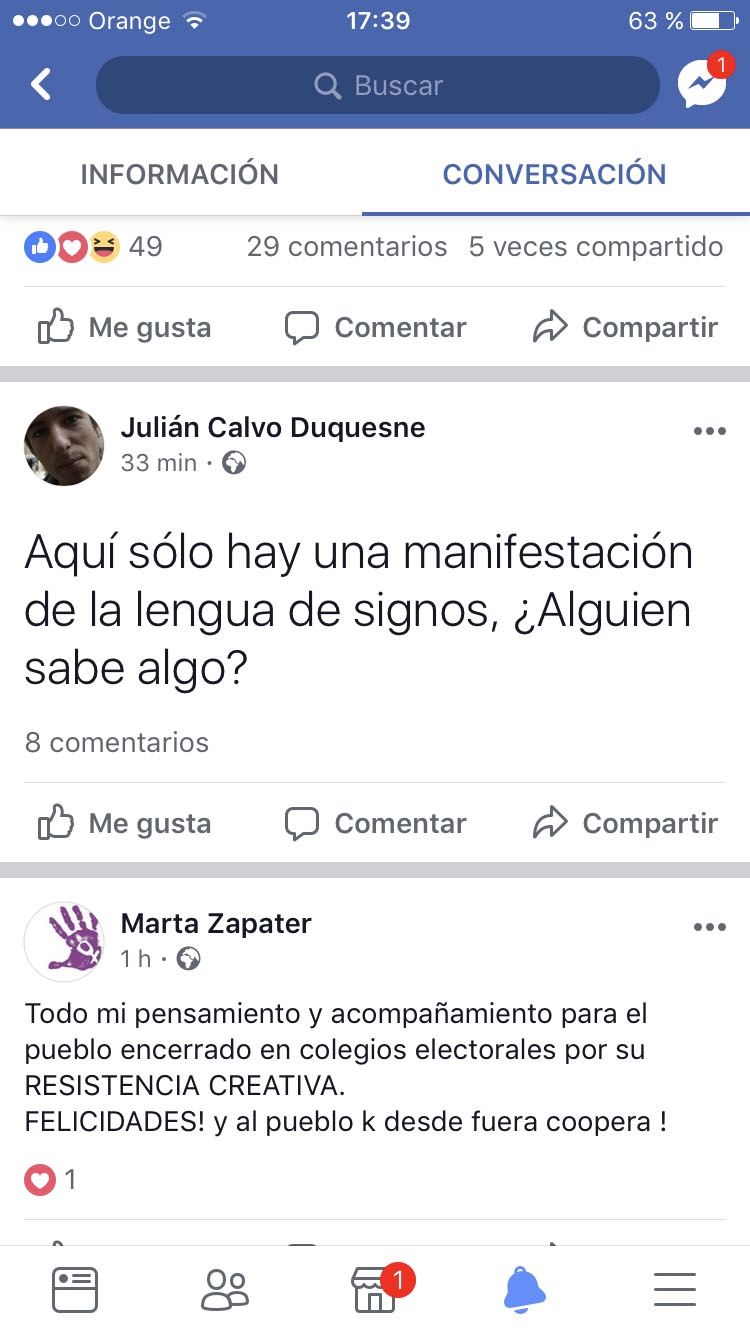The height and width of the screenshot is (1334, 750).
Task: Open Messenger from the top bar
Action: click(x=702, y=84)
